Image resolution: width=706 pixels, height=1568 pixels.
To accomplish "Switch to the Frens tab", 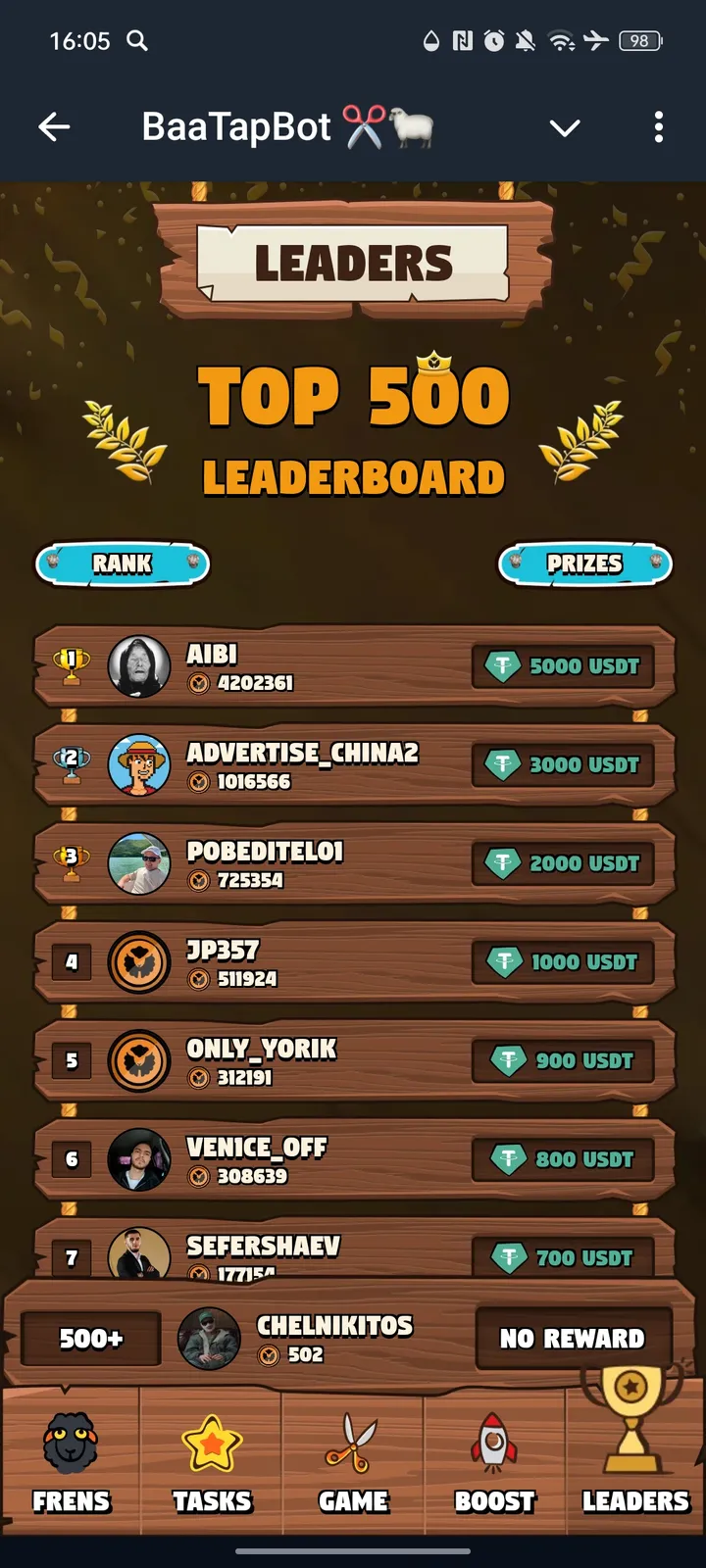I will coord(71,1462).
